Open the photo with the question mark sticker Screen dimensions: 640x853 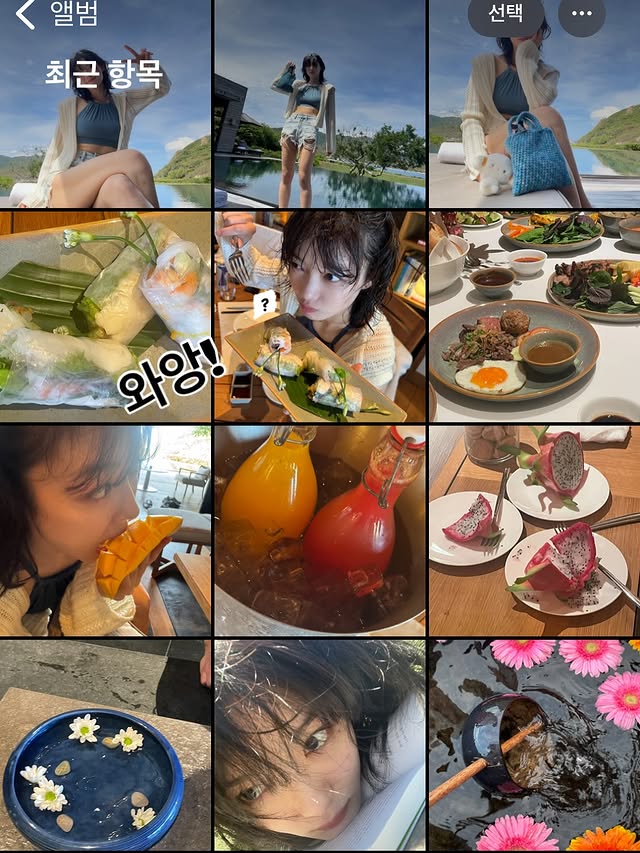pyautogui.click(x=320, y=317)
